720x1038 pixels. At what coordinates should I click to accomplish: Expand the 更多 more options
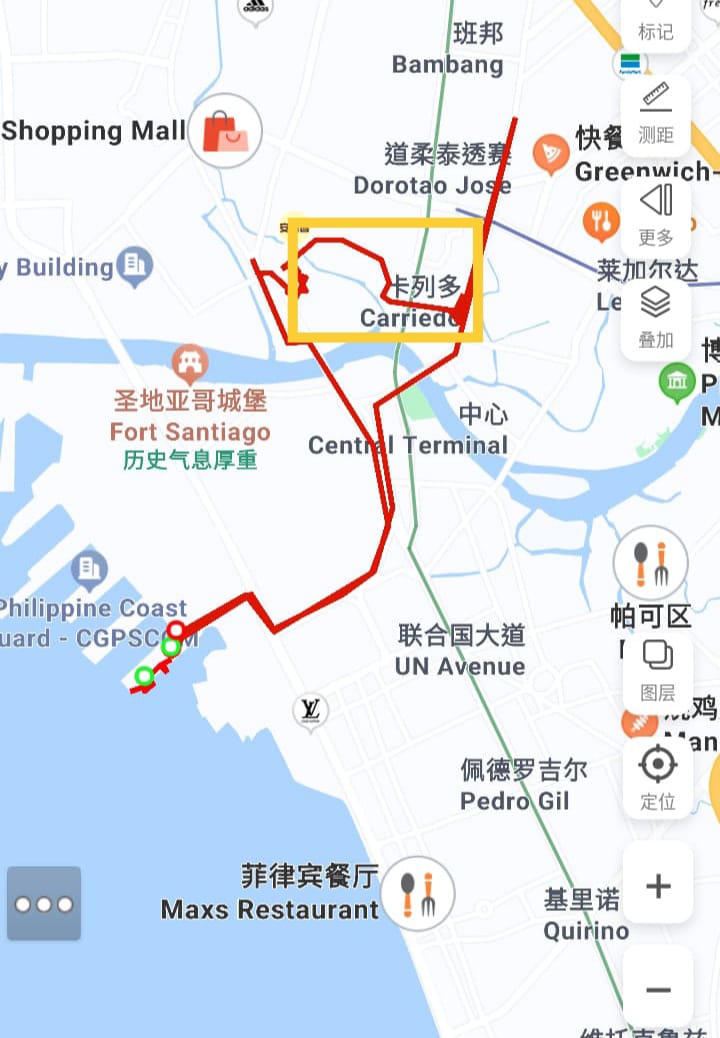(656, 214)
